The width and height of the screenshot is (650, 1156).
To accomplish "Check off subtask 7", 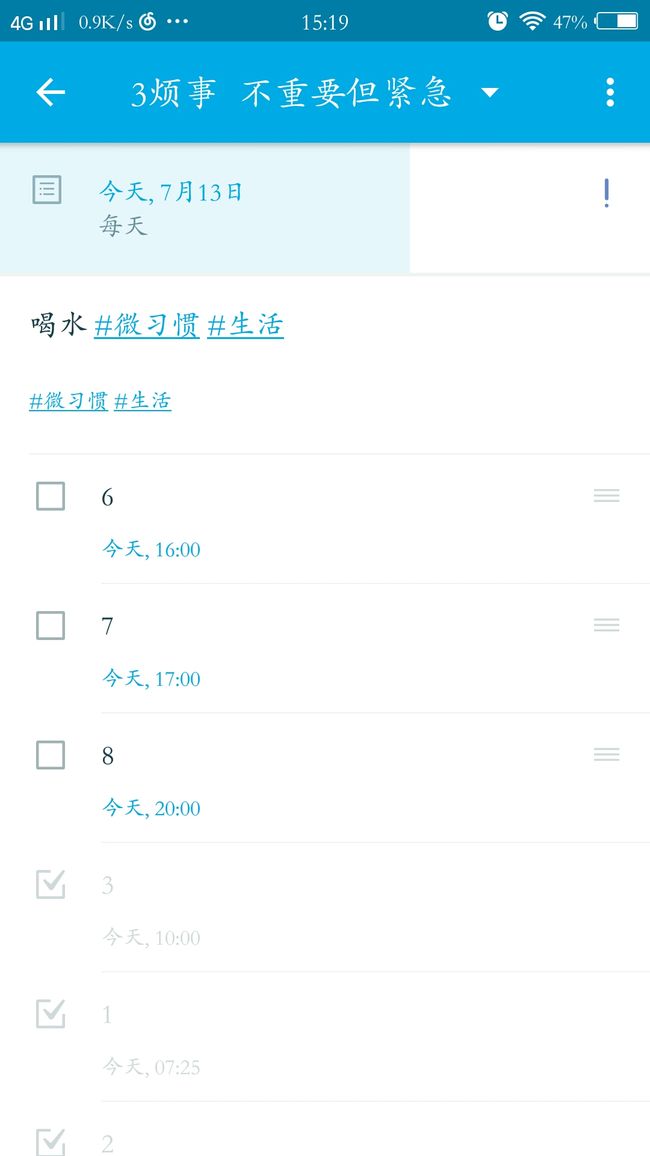I will pos(50,626).
